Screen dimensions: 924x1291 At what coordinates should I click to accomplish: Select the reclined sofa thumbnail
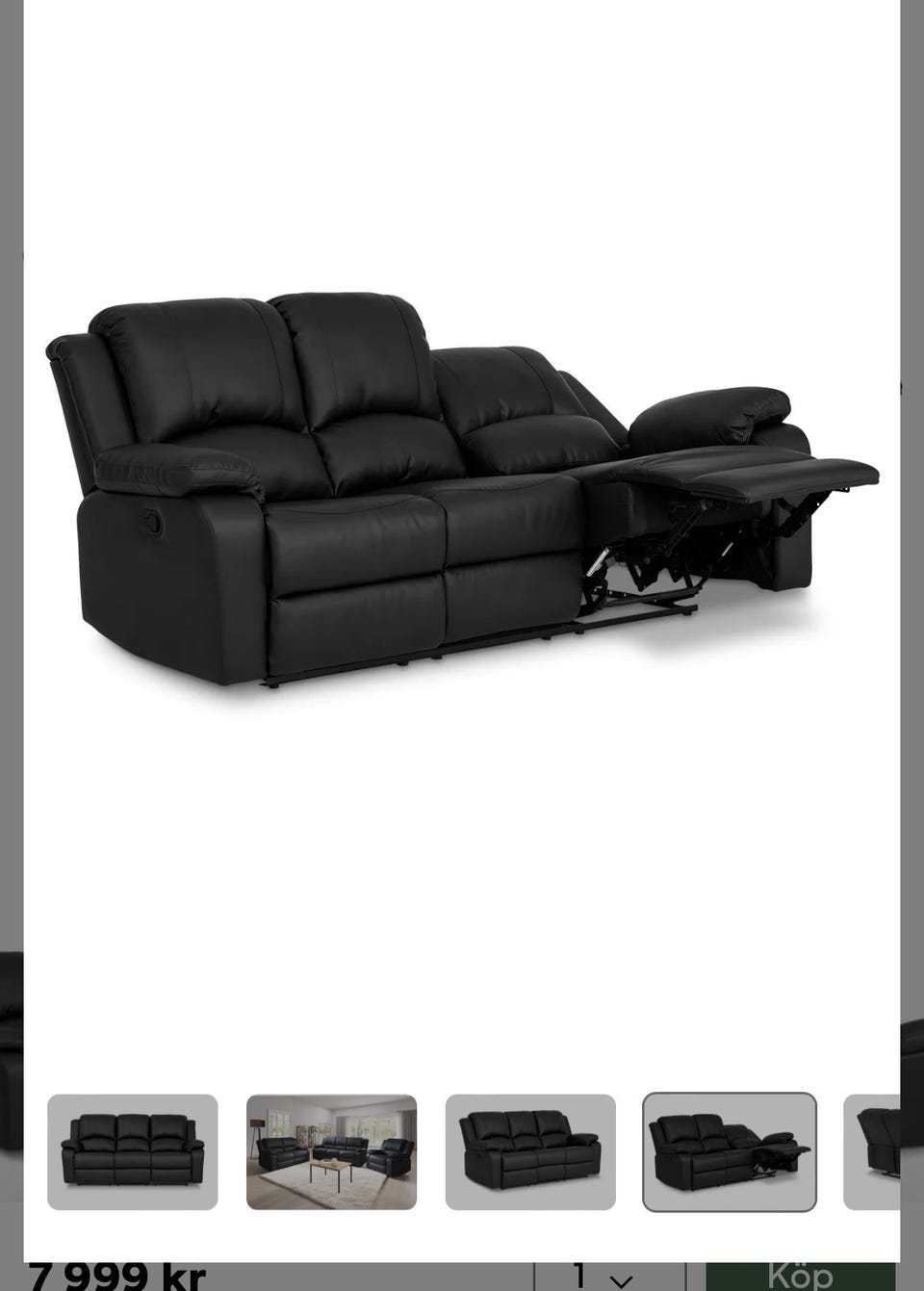point(729,1151)
